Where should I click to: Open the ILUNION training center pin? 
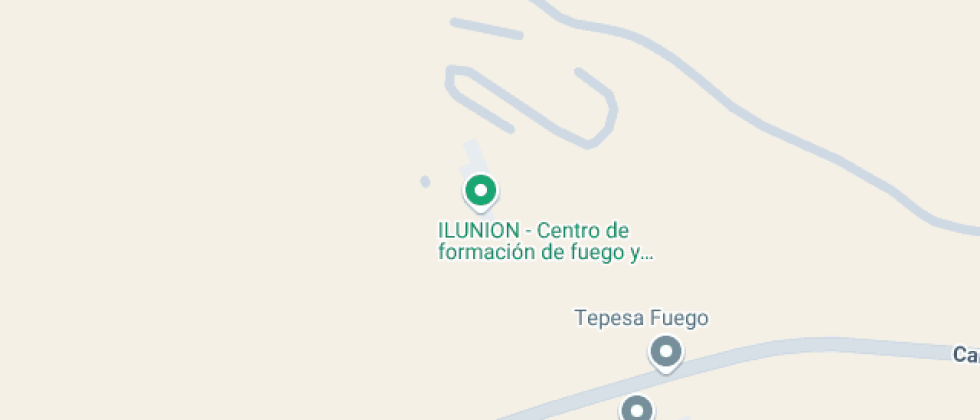pos(481,190)
